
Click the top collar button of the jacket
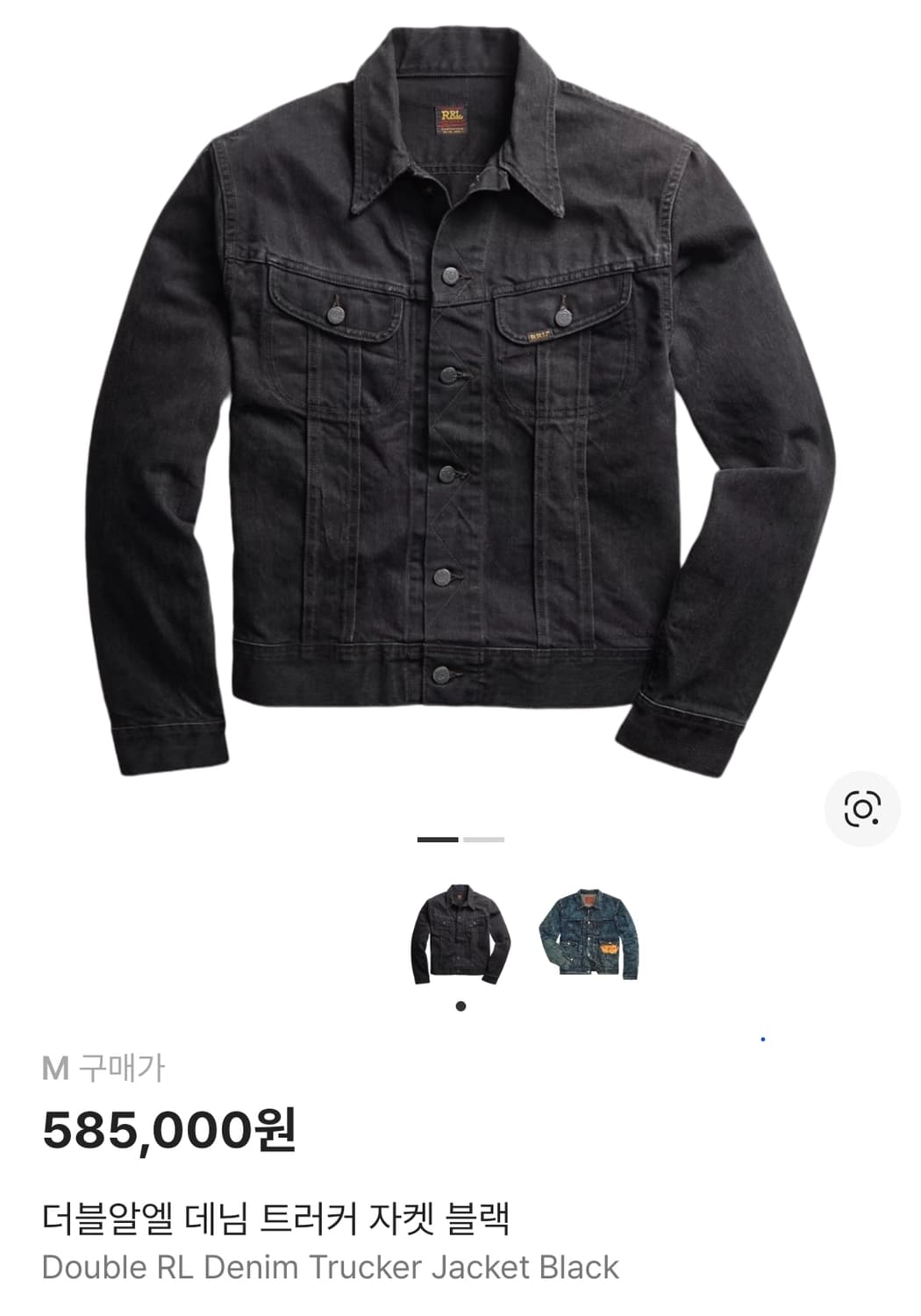(449, 275)
